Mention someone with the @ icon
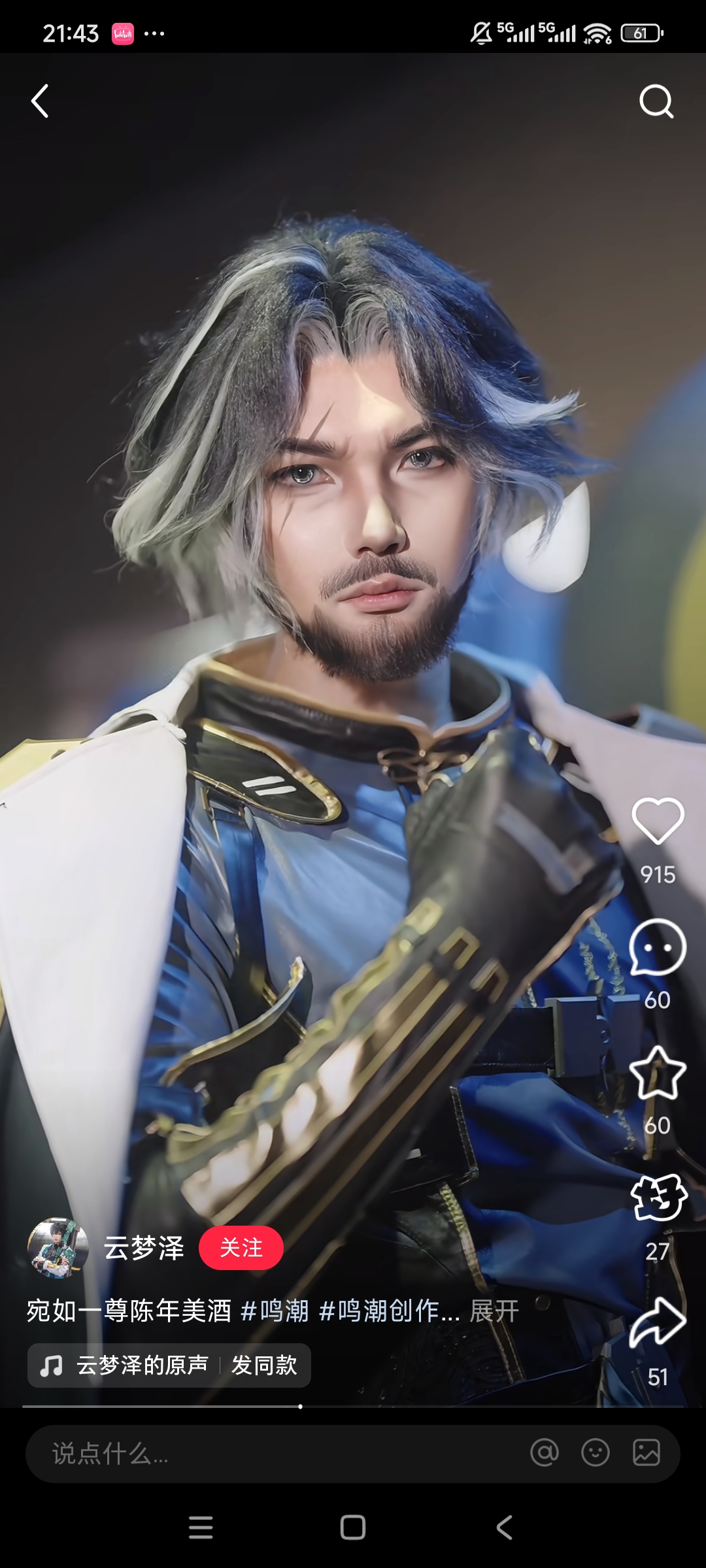 coord(545,1453)
